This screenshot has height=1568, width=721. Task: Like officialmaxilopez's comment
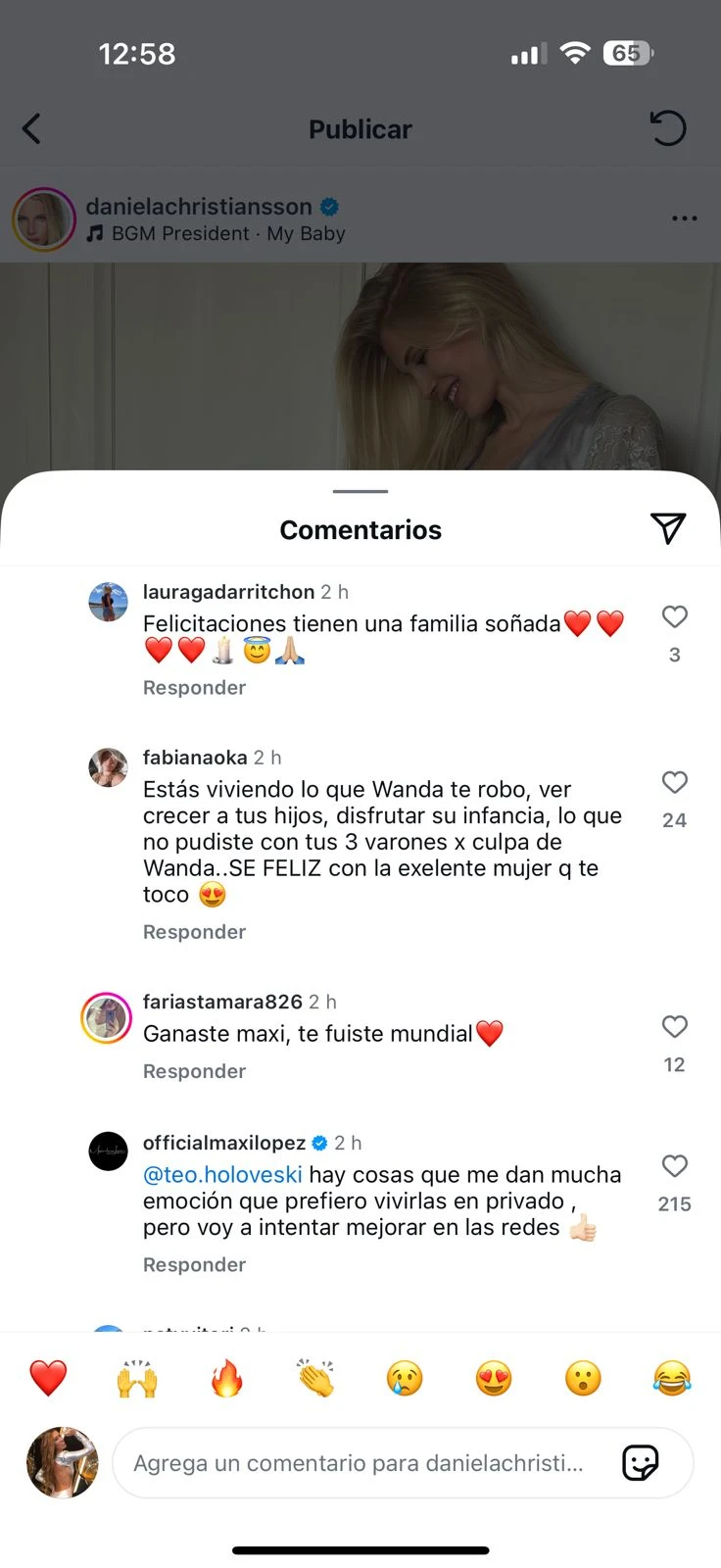pyautogui.click(x=674, y=1165)
